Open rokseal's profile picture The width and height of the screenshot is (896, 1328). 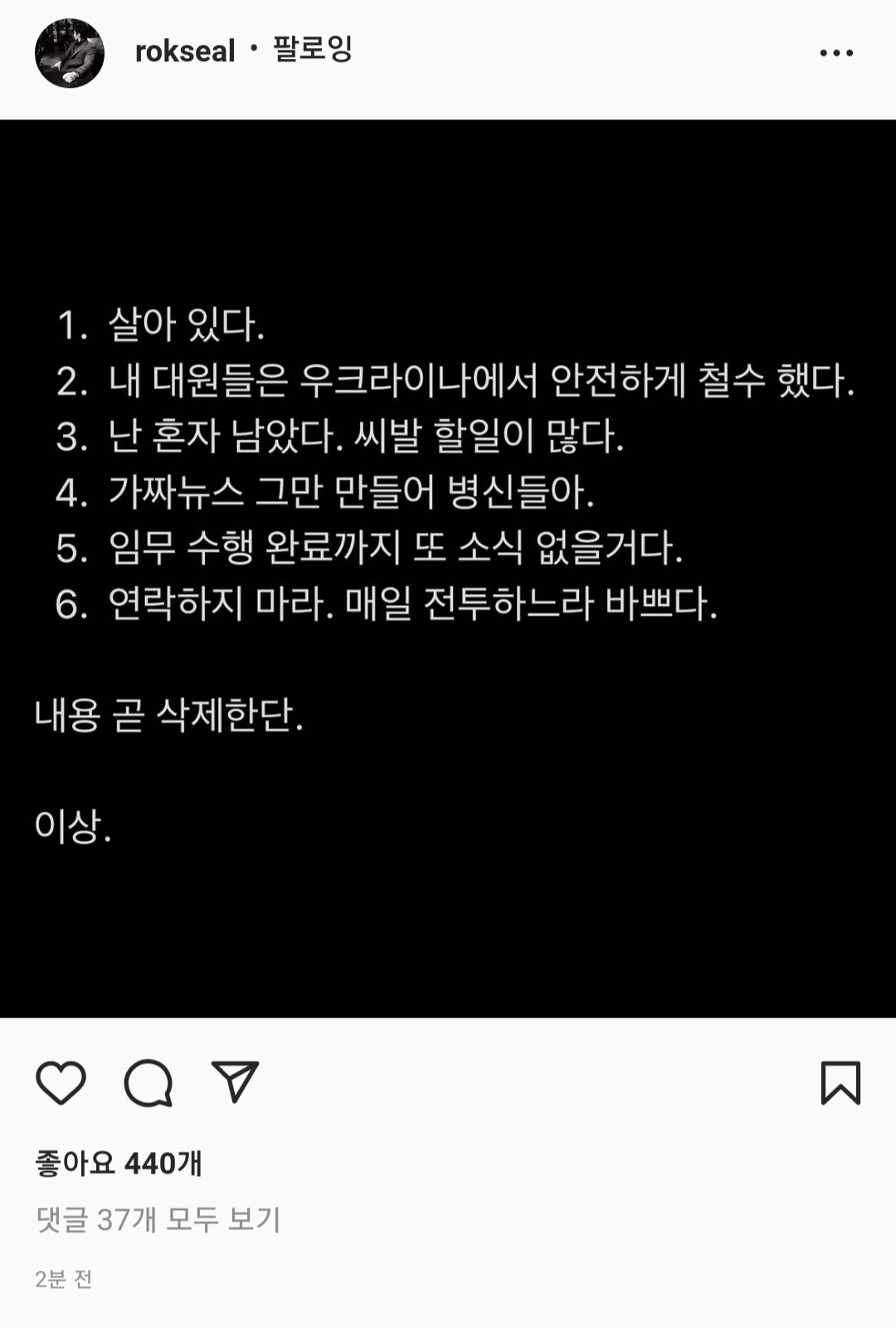coord(70,53)
